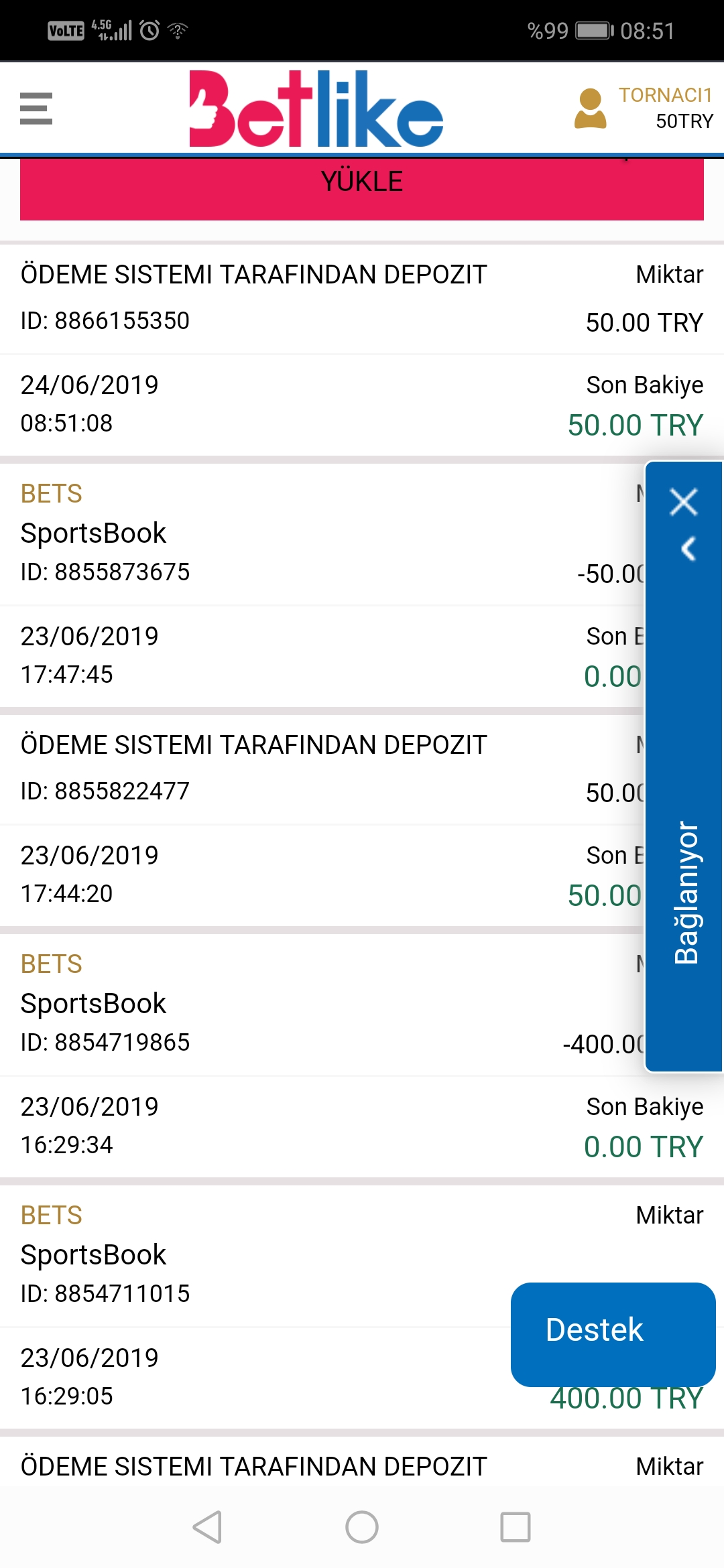
Task: Go to the home screen
Action: [x=362, y=1527]
